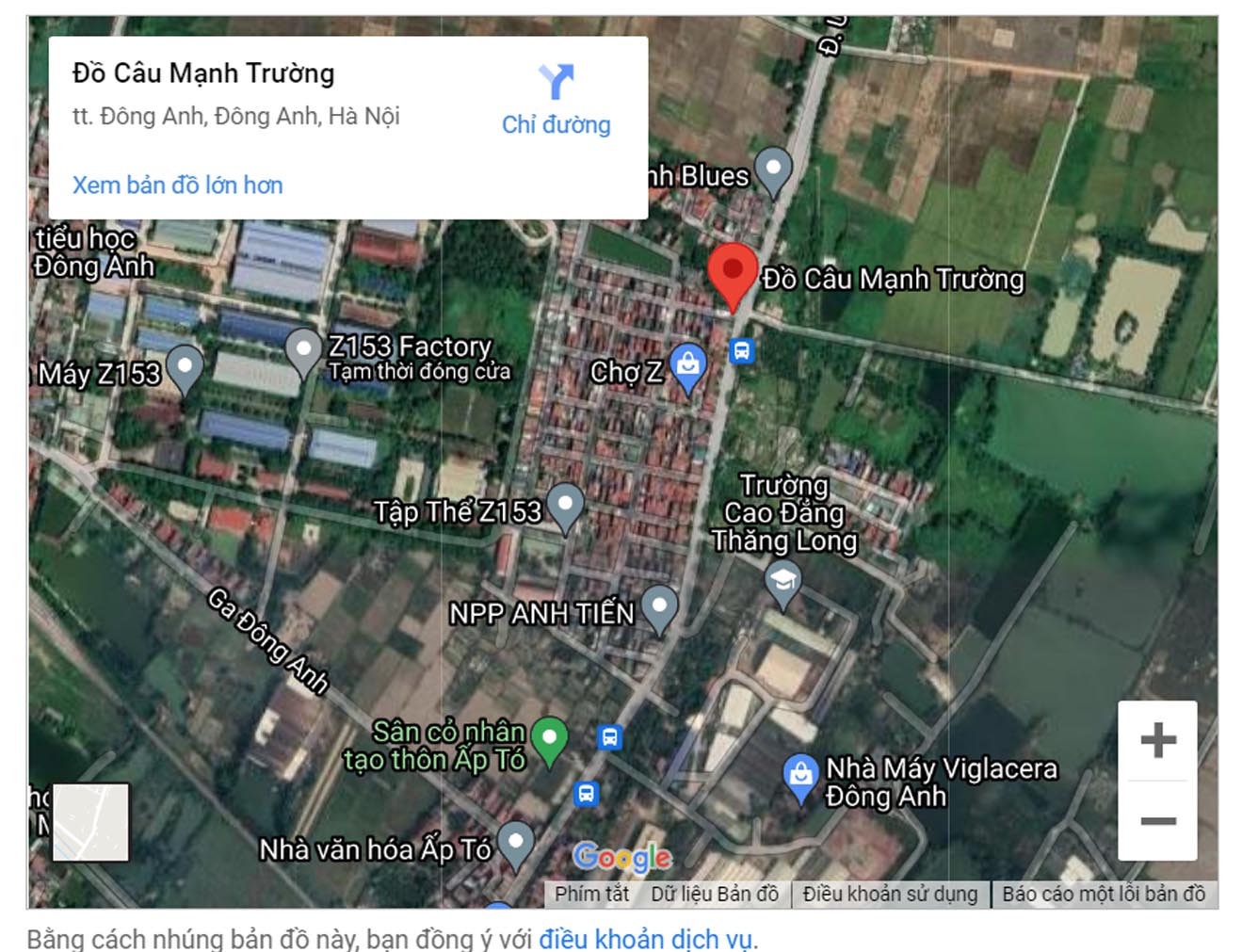Follow the điều khoản dịch vụ link
This screenshot has height=952, width=1242.
(646, 939)
